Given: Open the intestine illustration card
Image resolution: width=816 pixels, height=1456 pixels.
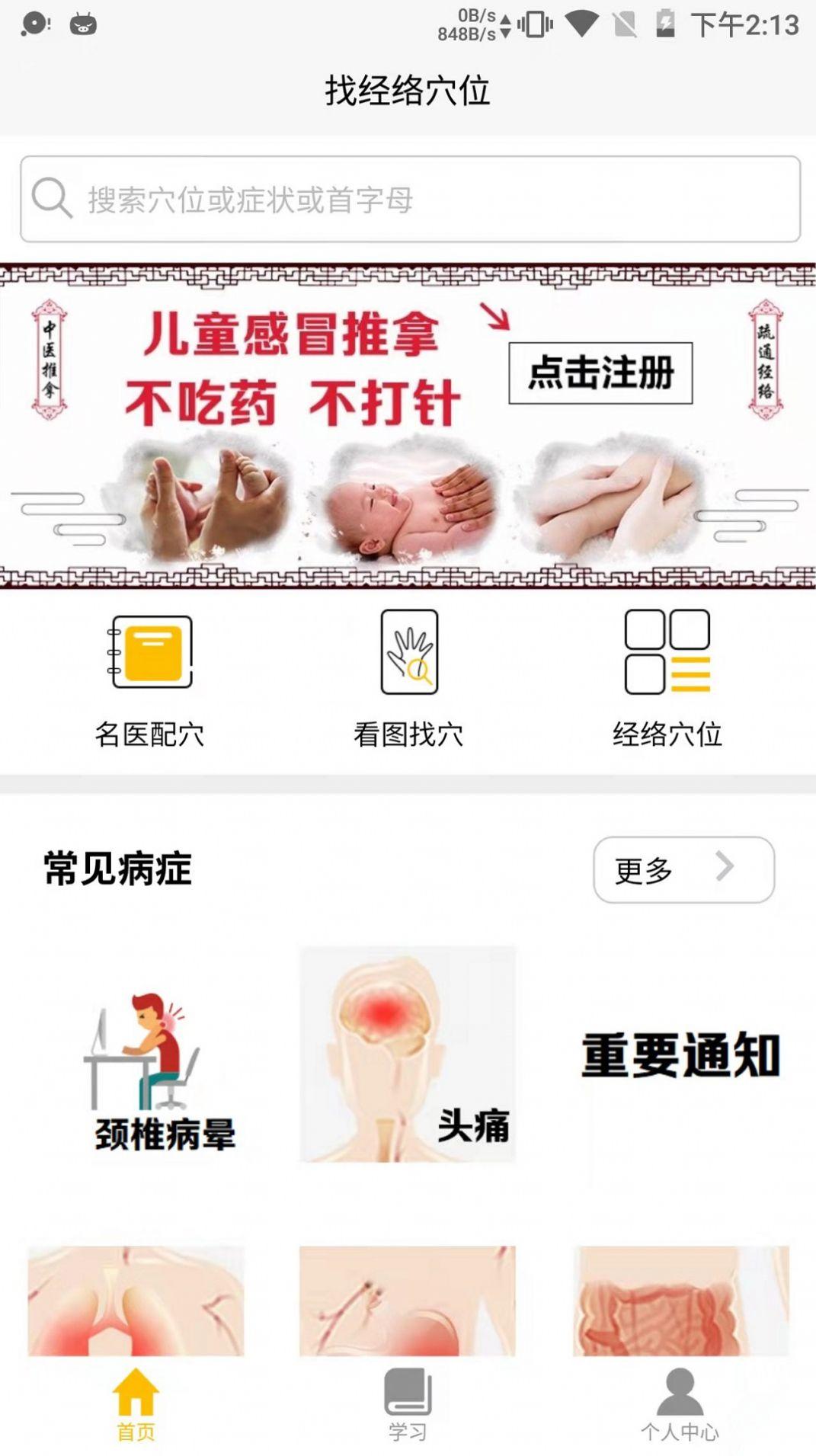Looking at the screenshot, I should (681, 1301).
